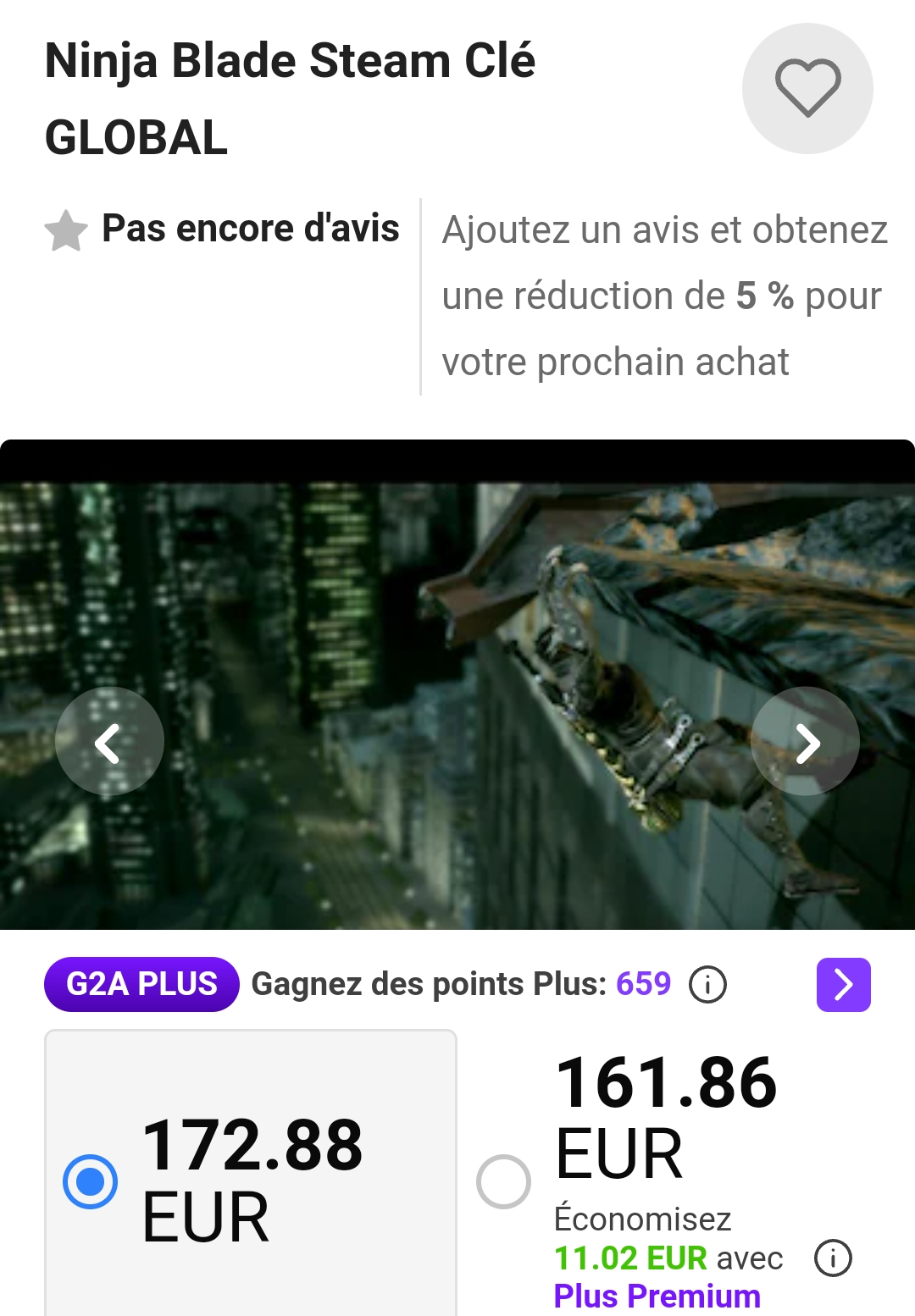Show the next product image
This screenshot has width=915, height=1316.
click(x=805, y=742)
